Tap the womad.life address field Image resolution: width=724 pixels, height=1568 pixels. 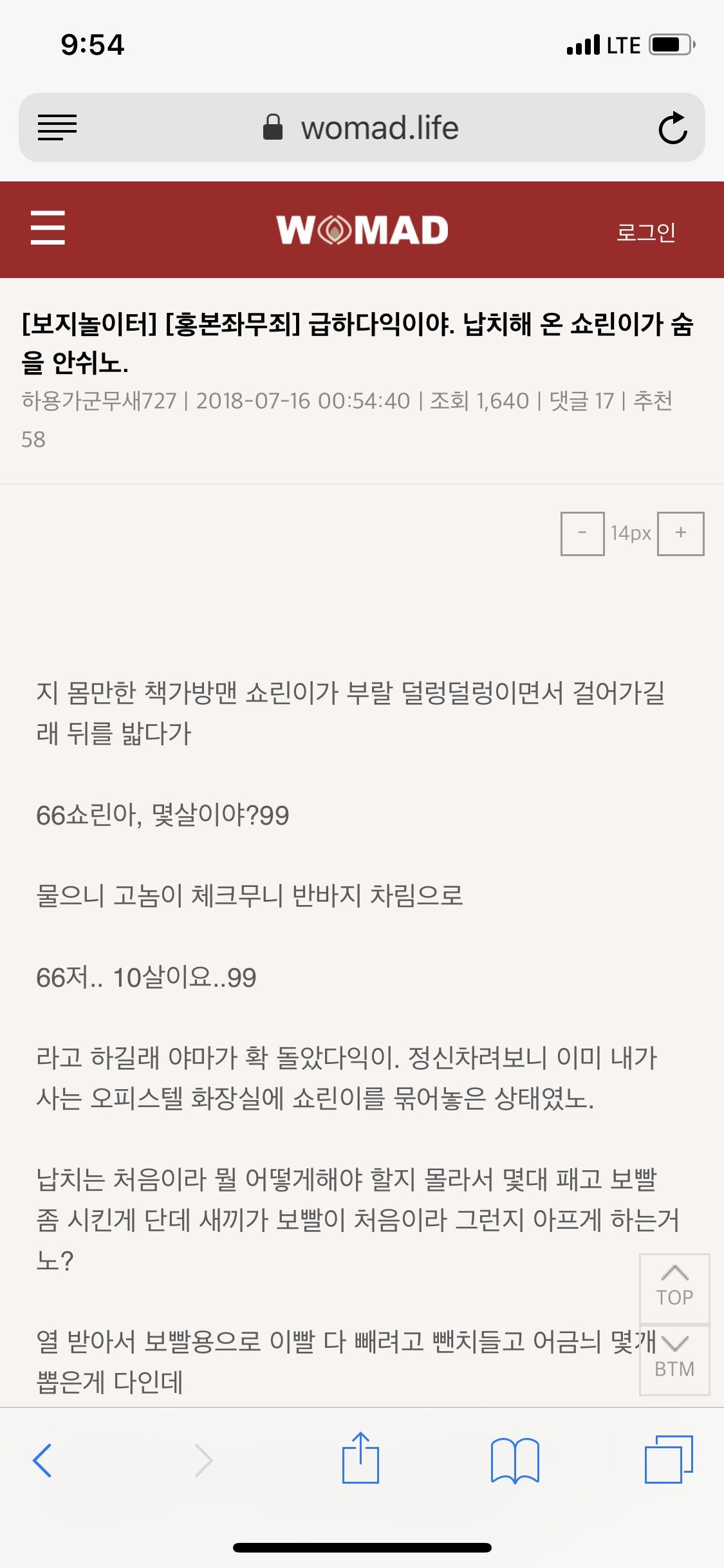coord(362,127)
